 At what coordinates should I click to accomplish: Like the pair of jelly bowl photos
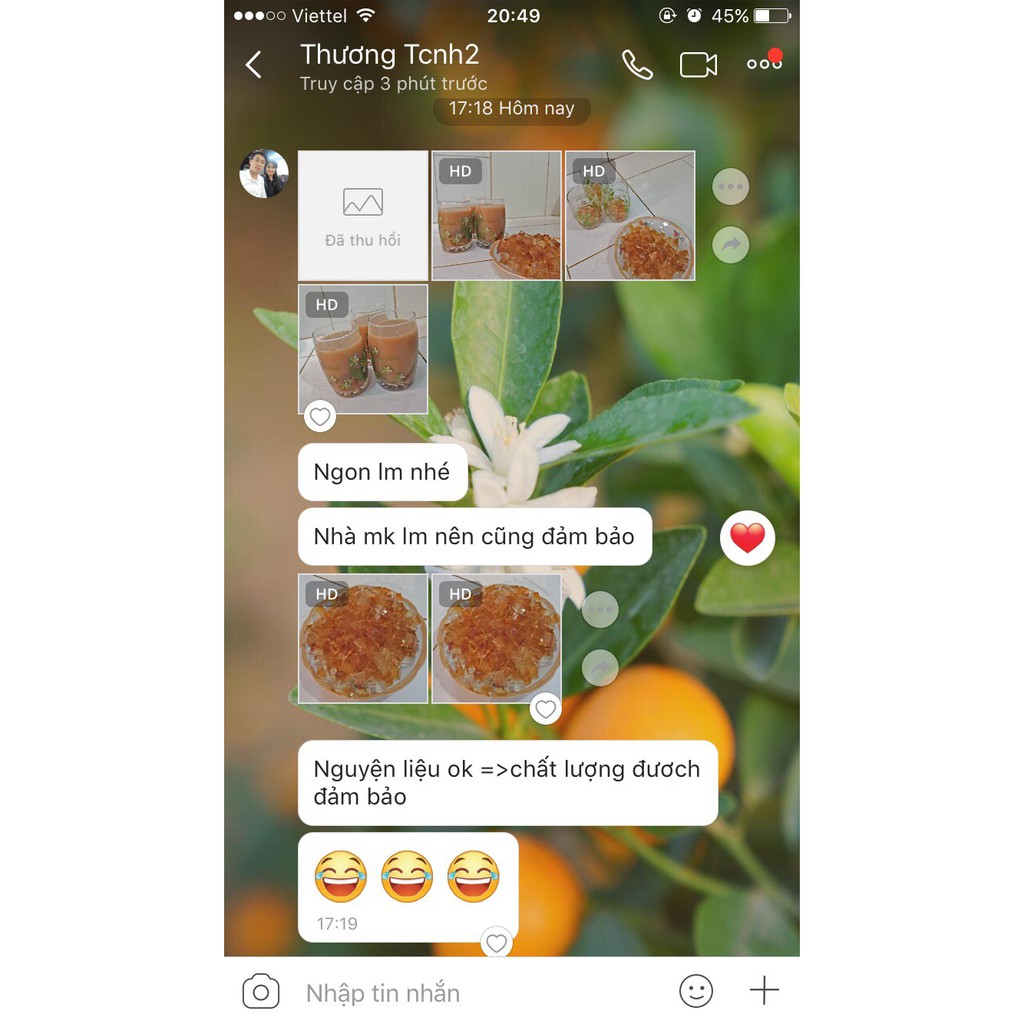click(x=545, y=709)
